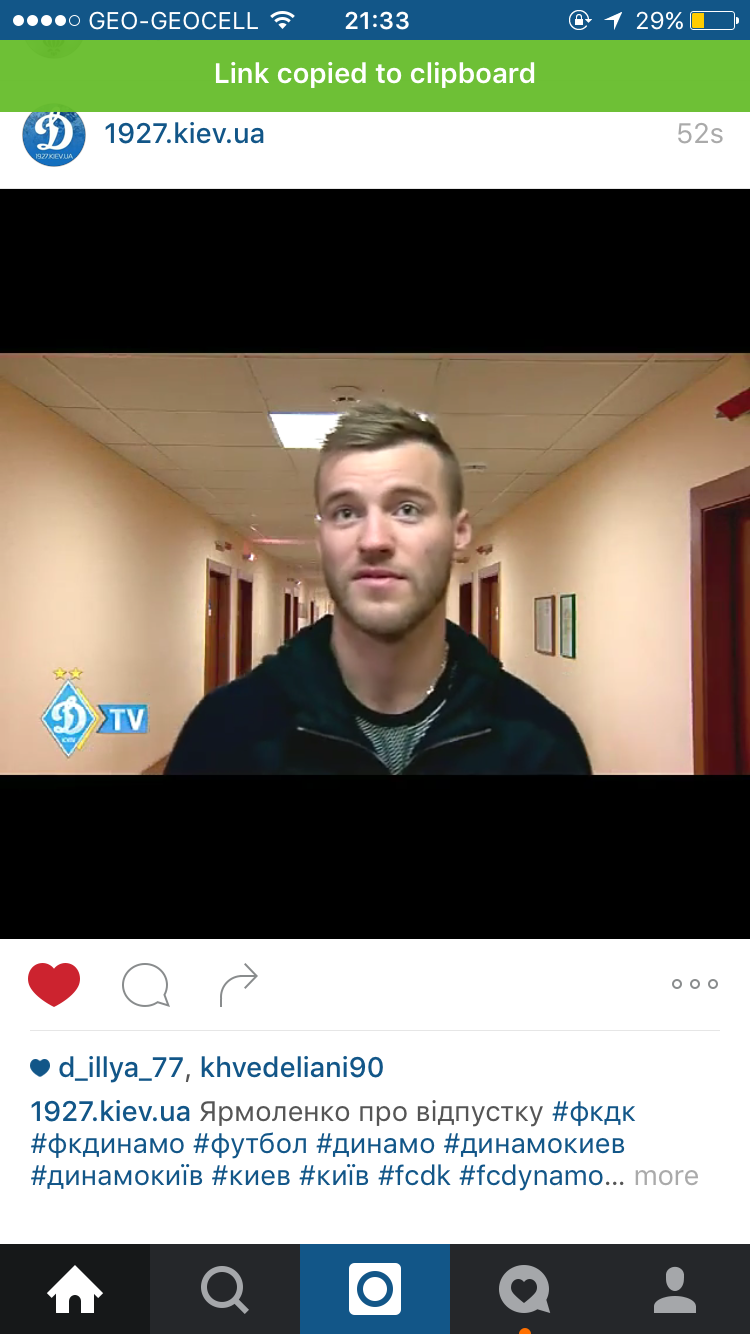Go to the Profile tab
This screenshot has height=1334, width=750.
(675, 1289)
